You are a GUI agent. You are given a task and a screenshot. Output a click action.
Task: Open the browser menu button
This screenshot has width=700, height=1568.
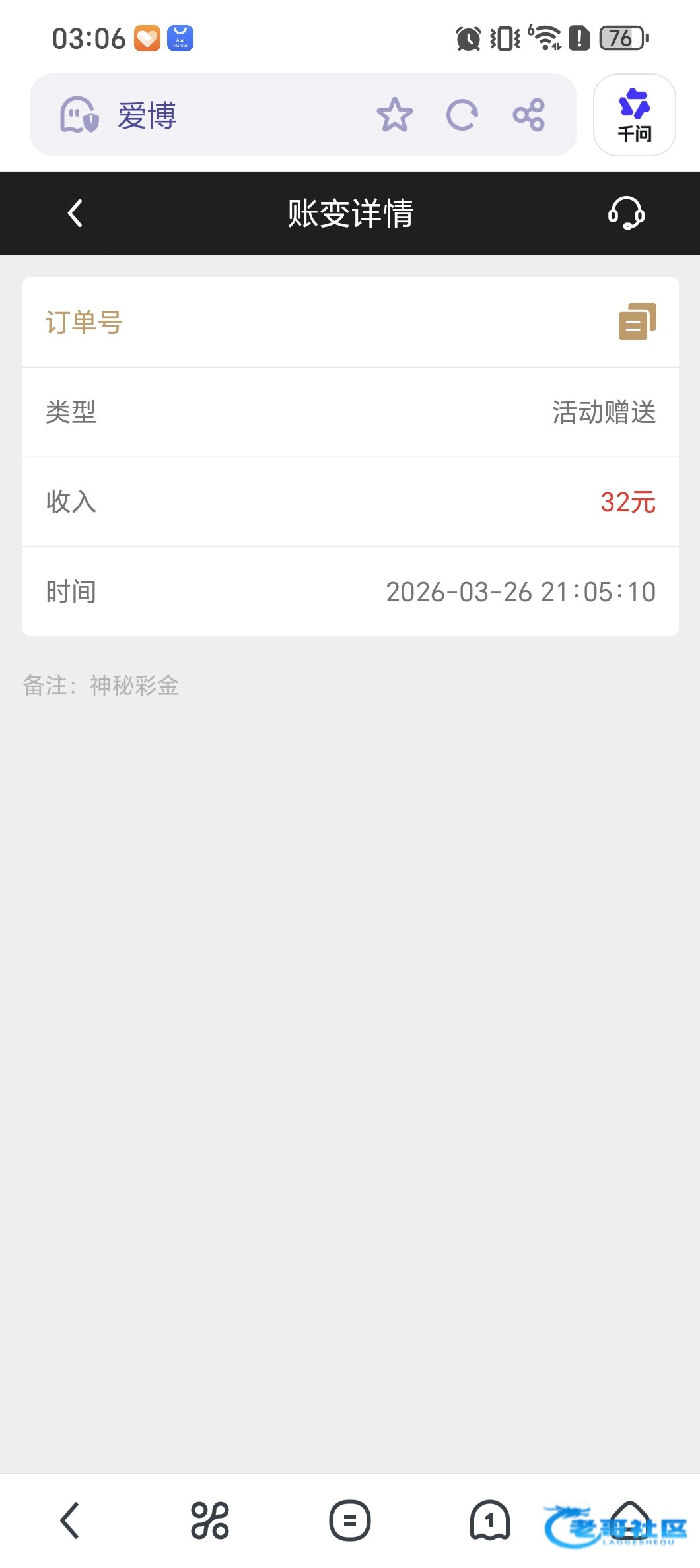pyautogui.click(x=349, y=1520)
